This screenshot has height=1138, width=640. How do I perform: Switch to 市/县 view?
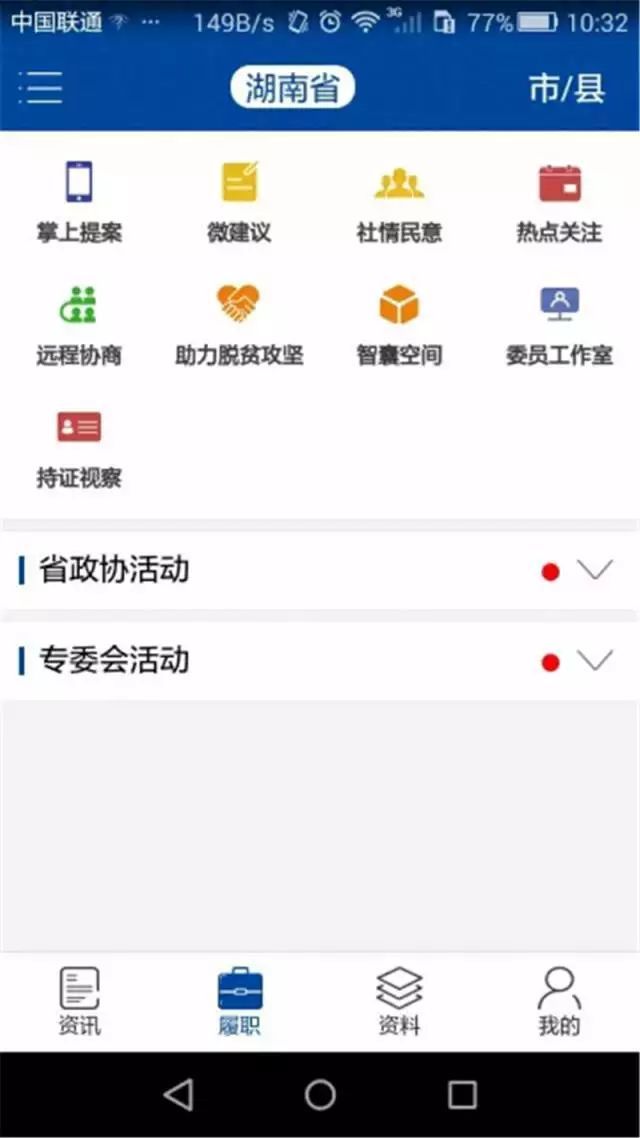pyautogui.click(x=567, y=88)
